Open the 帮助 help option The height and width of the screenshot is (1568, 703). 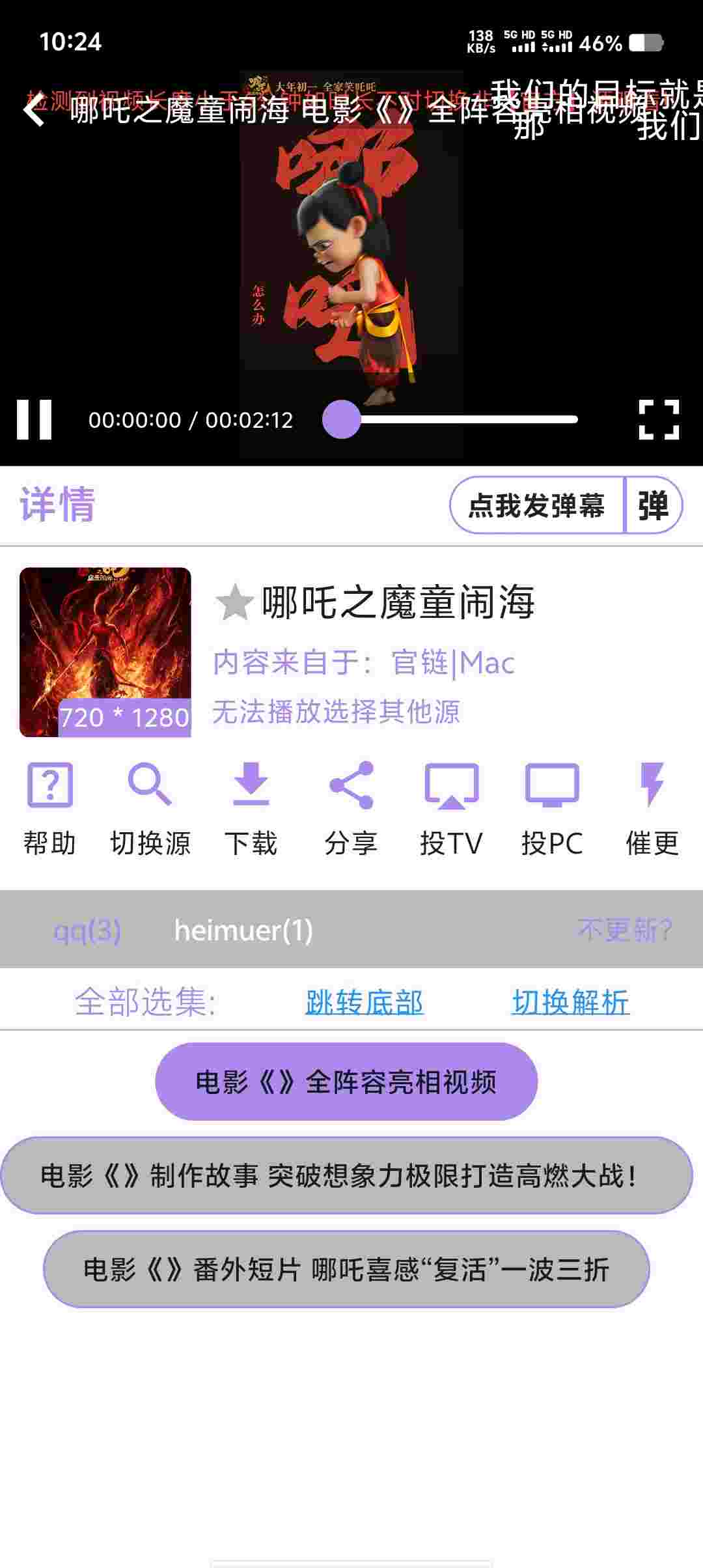click(49, 807)
